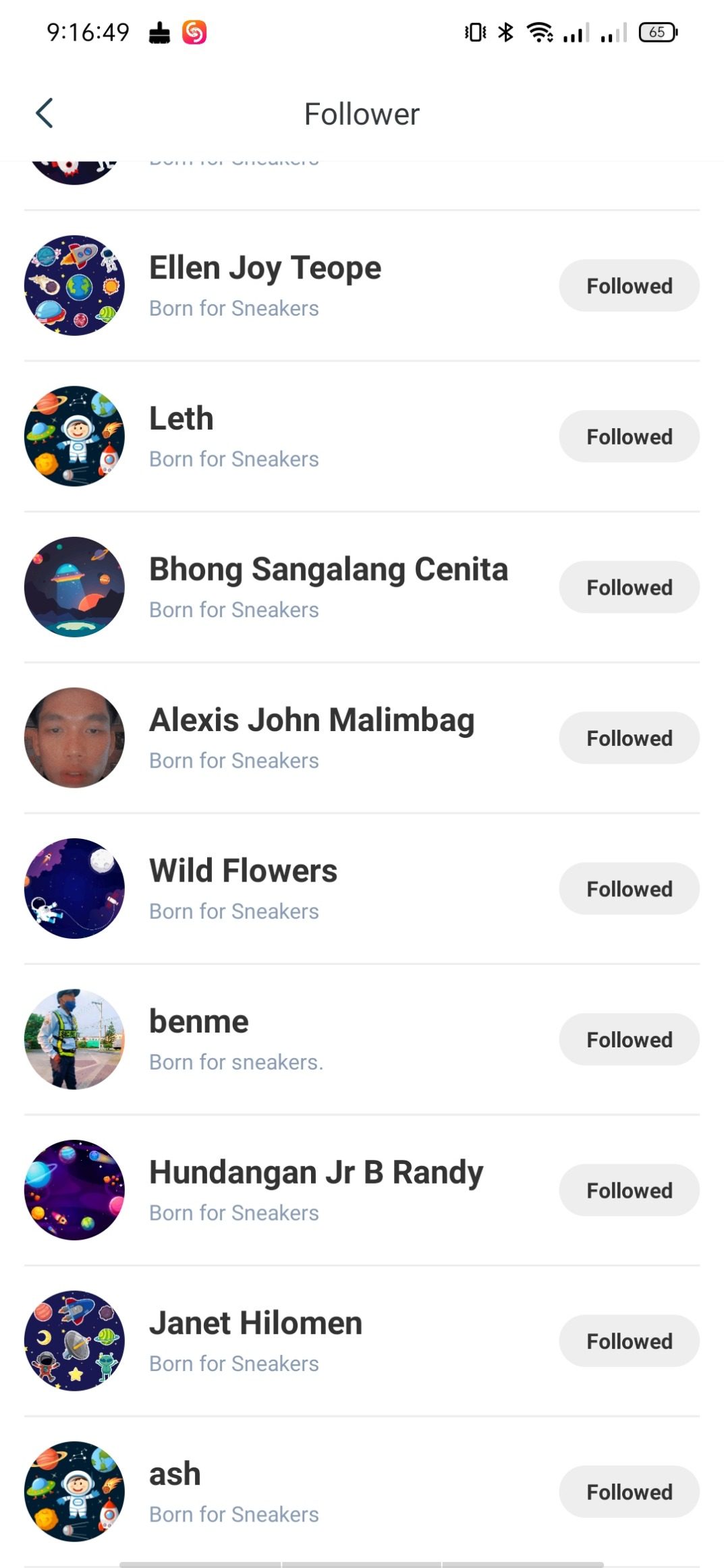Unfollow benme using the Followed button
The height and width of the screenshot is (1568, 724).
coord(628,1039)
